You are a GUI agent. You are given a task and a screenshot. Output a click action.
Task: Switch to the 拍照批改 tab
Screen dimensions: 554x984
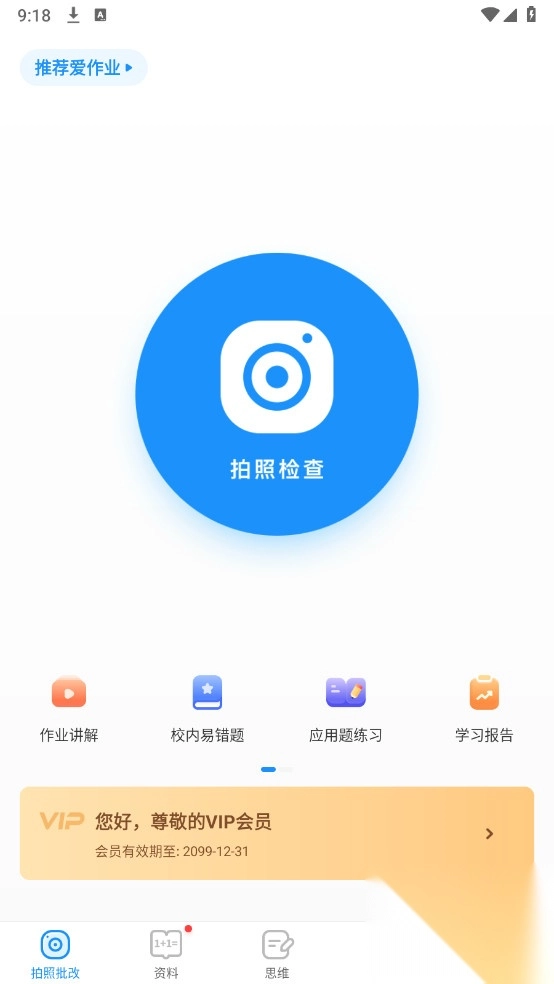click(55, 953)
